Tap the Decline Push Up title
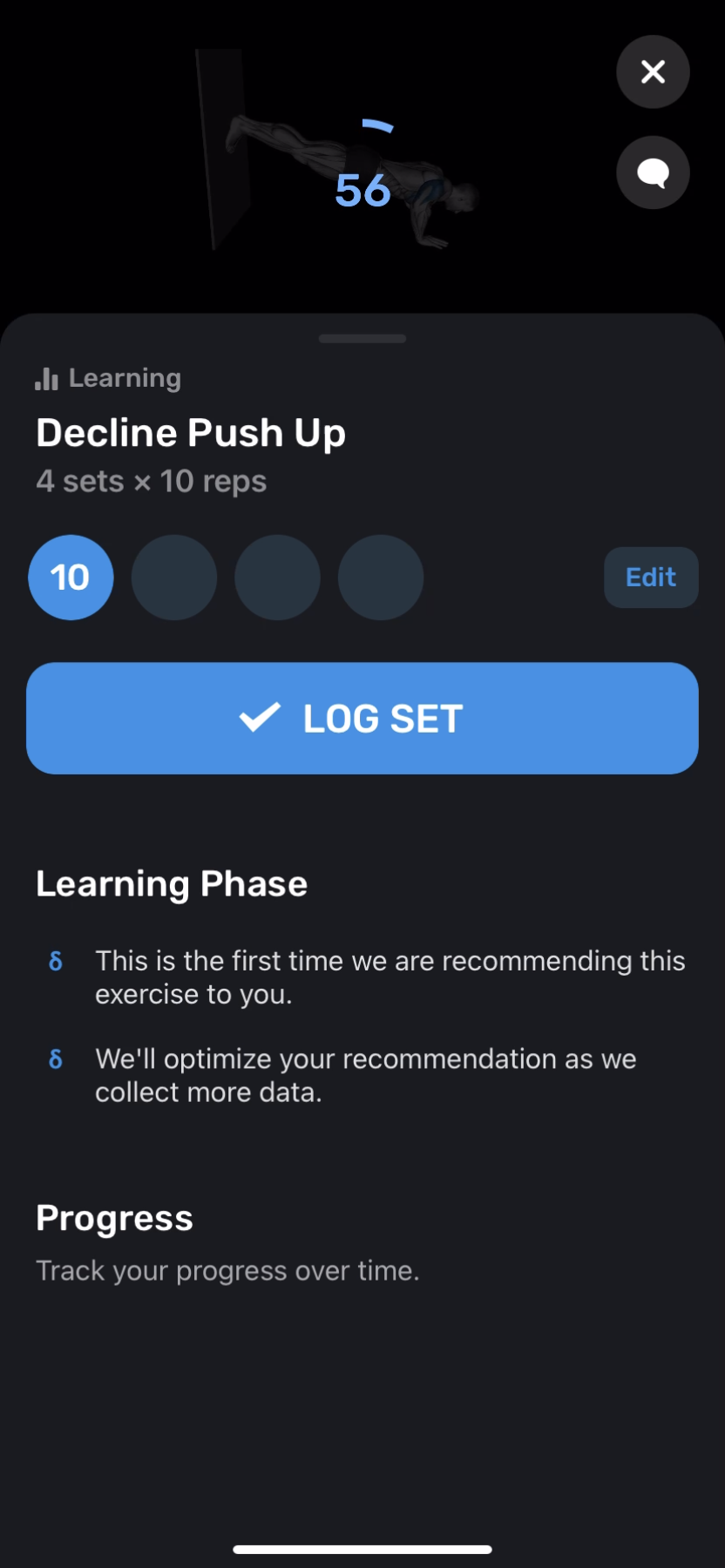 pyautogui.click(x=191, y=432)
